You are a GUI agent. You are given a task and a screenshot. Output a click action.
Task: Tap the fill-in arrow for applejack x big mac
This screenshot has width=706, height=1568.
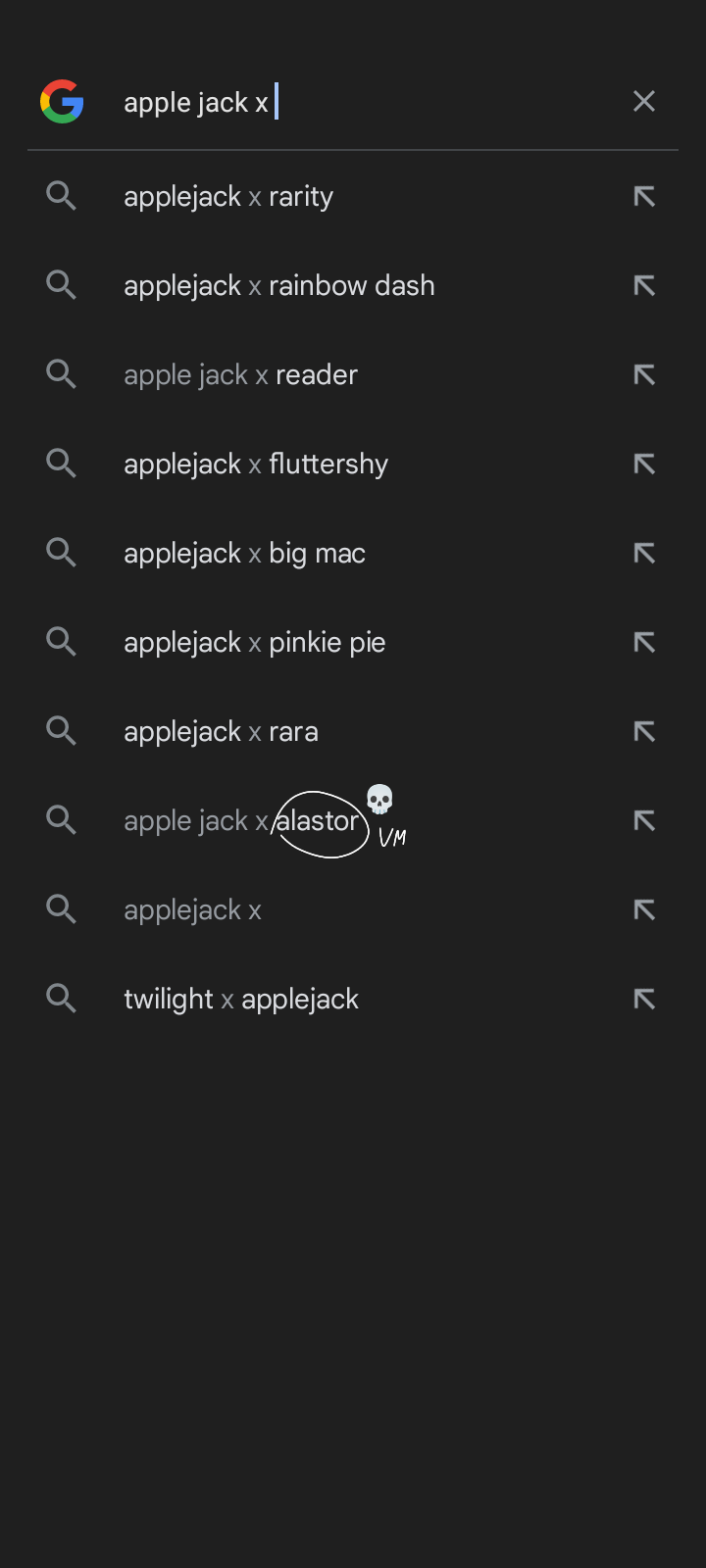(644, 554)
